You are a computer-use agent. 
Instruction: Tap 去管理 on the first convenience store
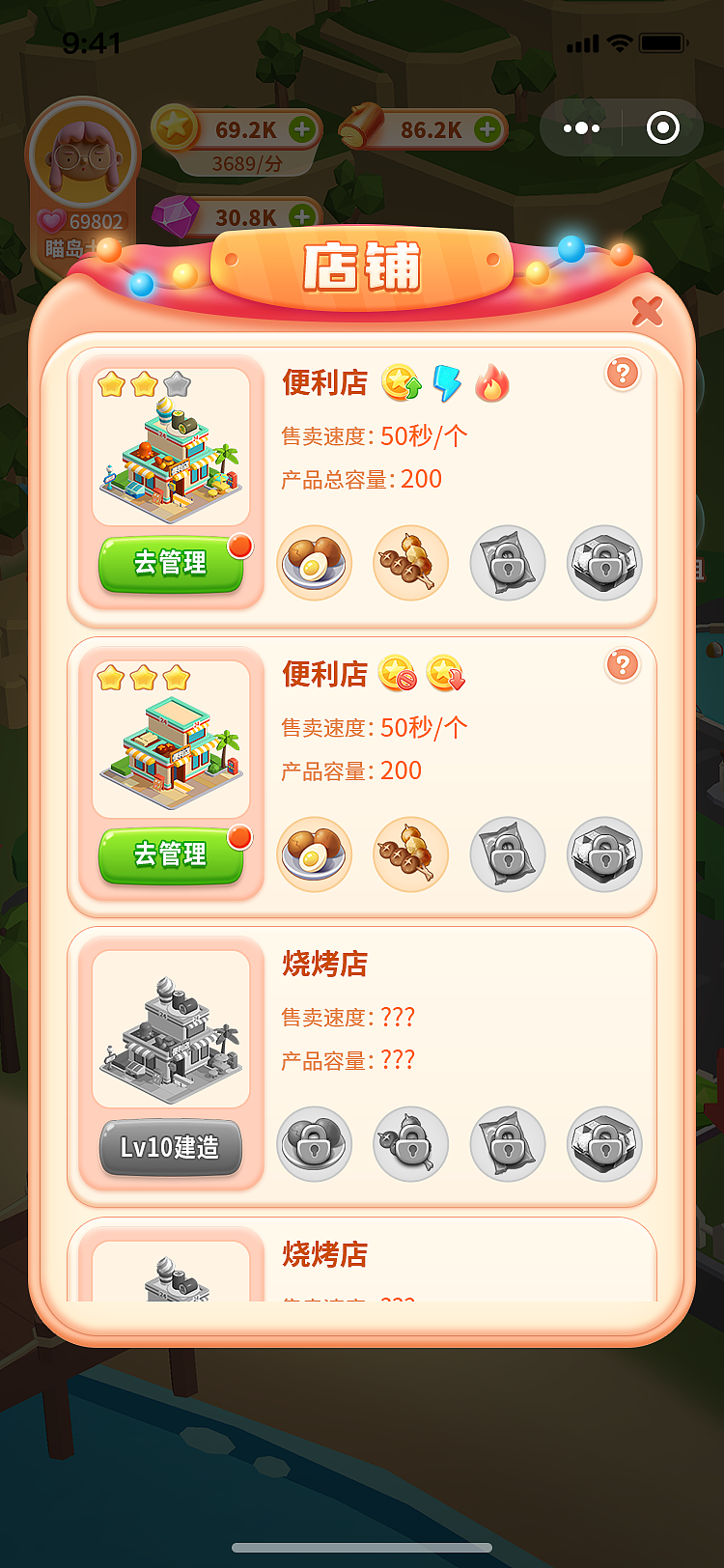point(171,564)
